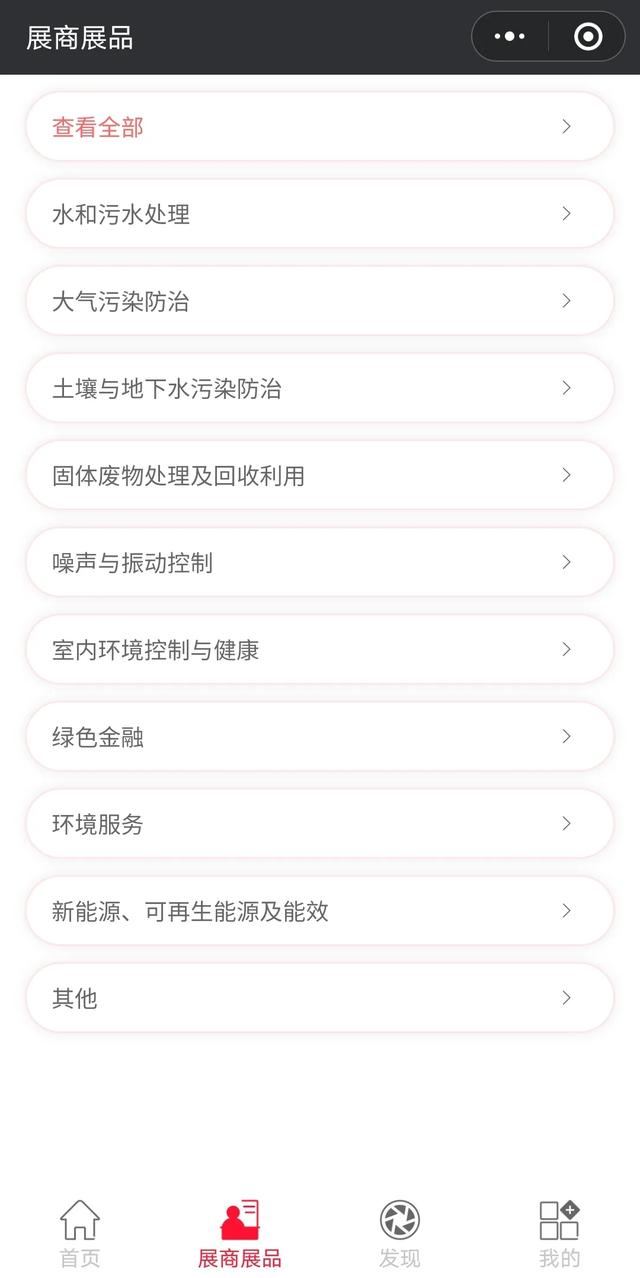Open the 环境服务 category
Screen dimensions: 640x1278
320,824
